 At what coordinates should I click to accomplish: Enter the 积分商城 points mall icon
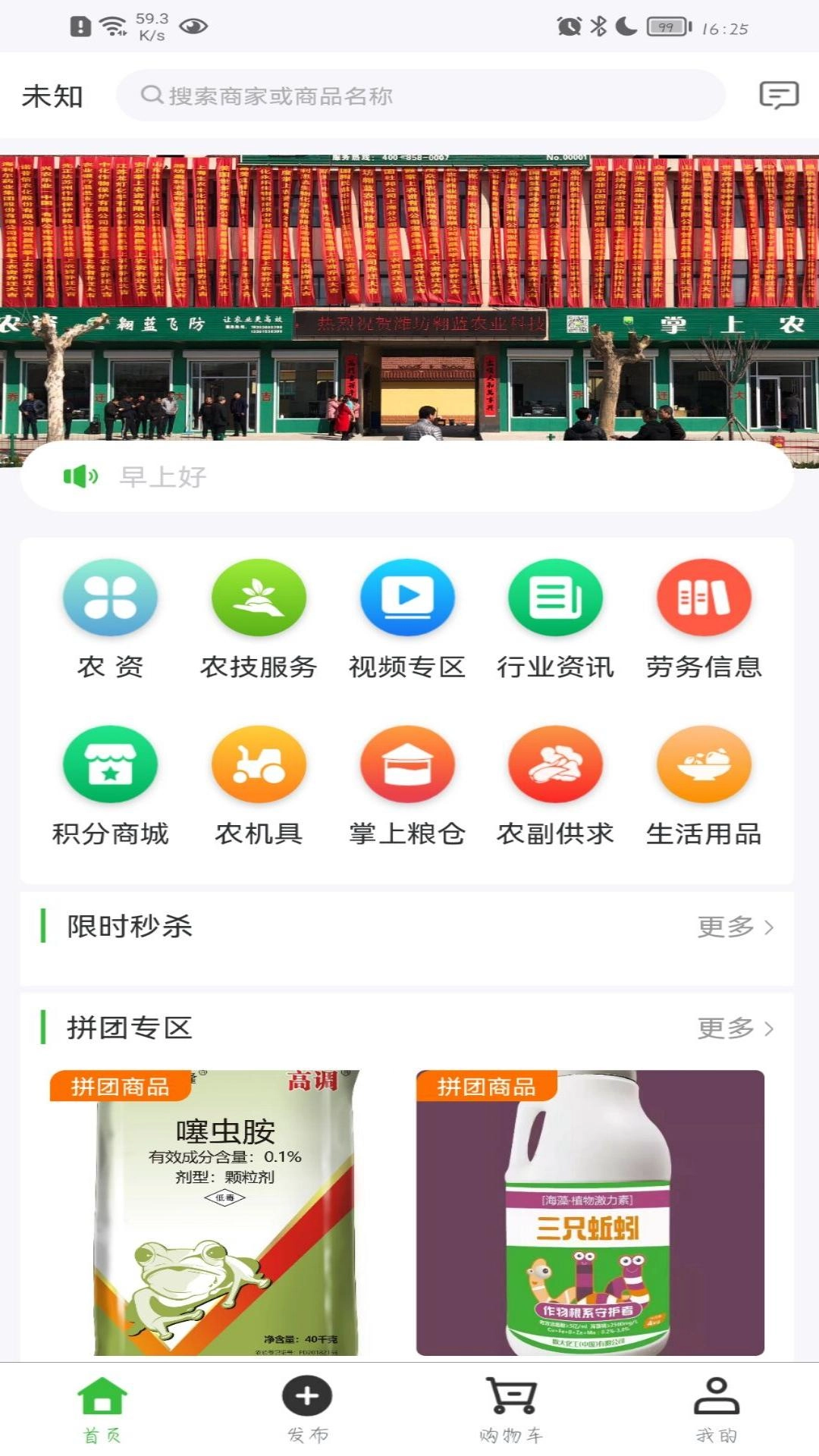click(x=110, y=765)
